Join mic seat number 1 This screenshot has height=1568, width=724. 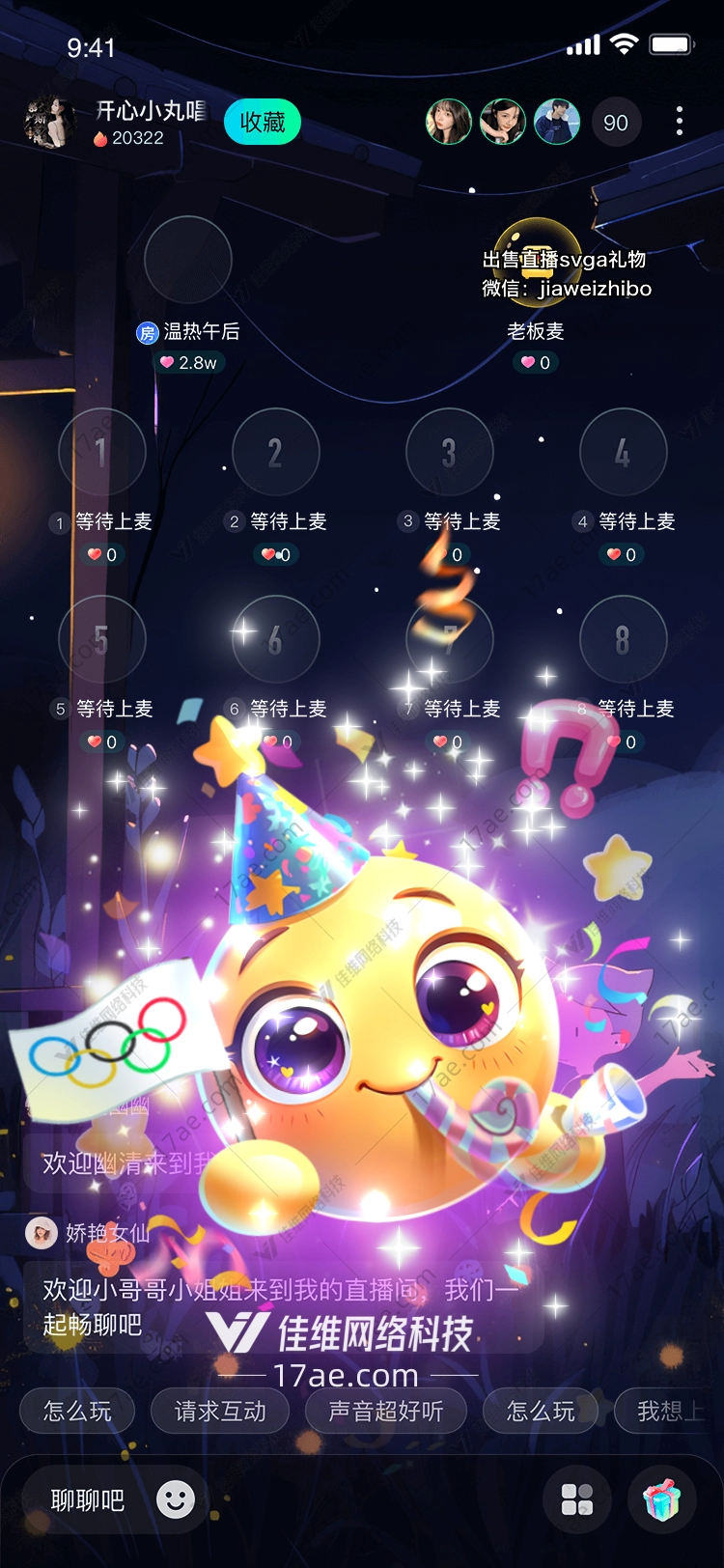click(101, 452)
